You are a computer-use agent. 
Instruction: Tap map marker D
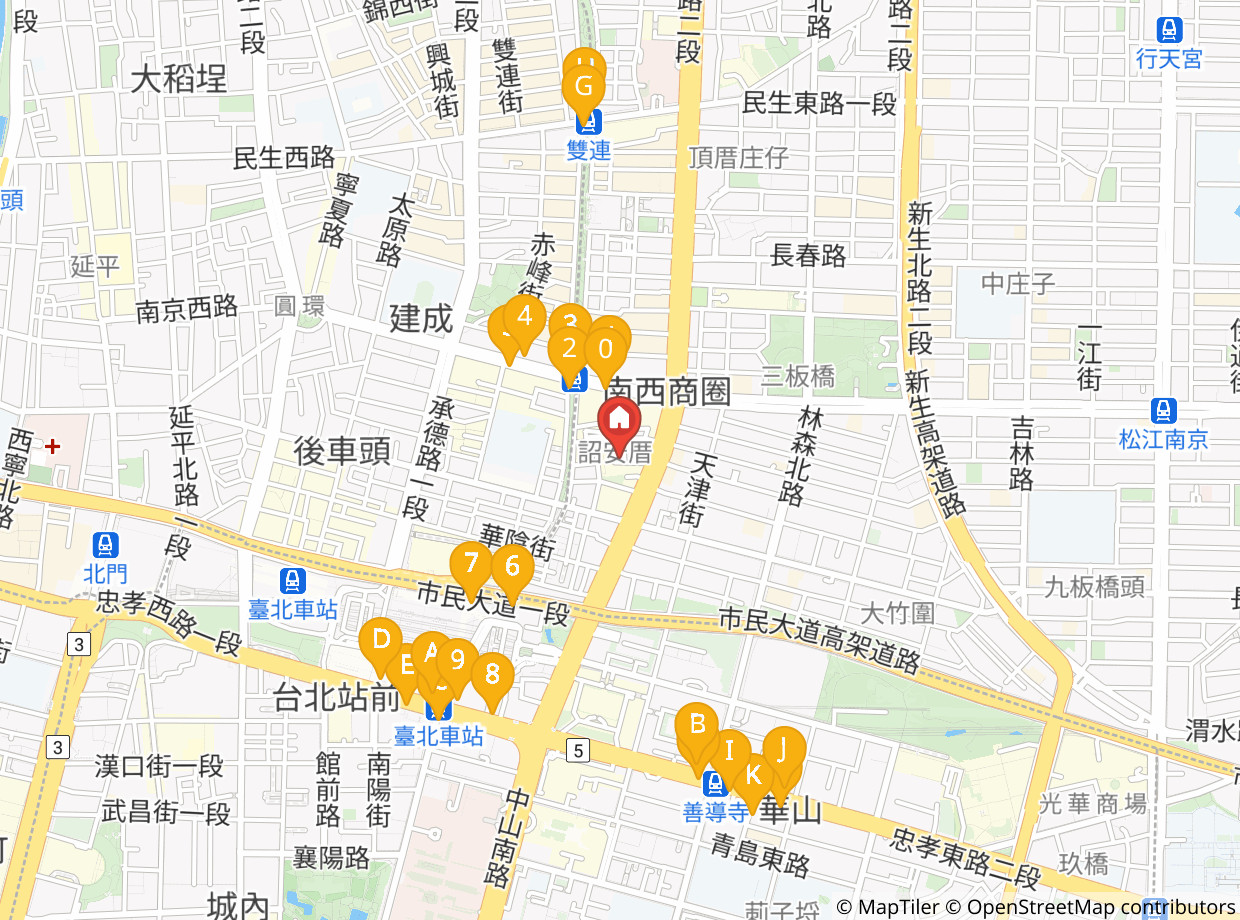(380, 639)
